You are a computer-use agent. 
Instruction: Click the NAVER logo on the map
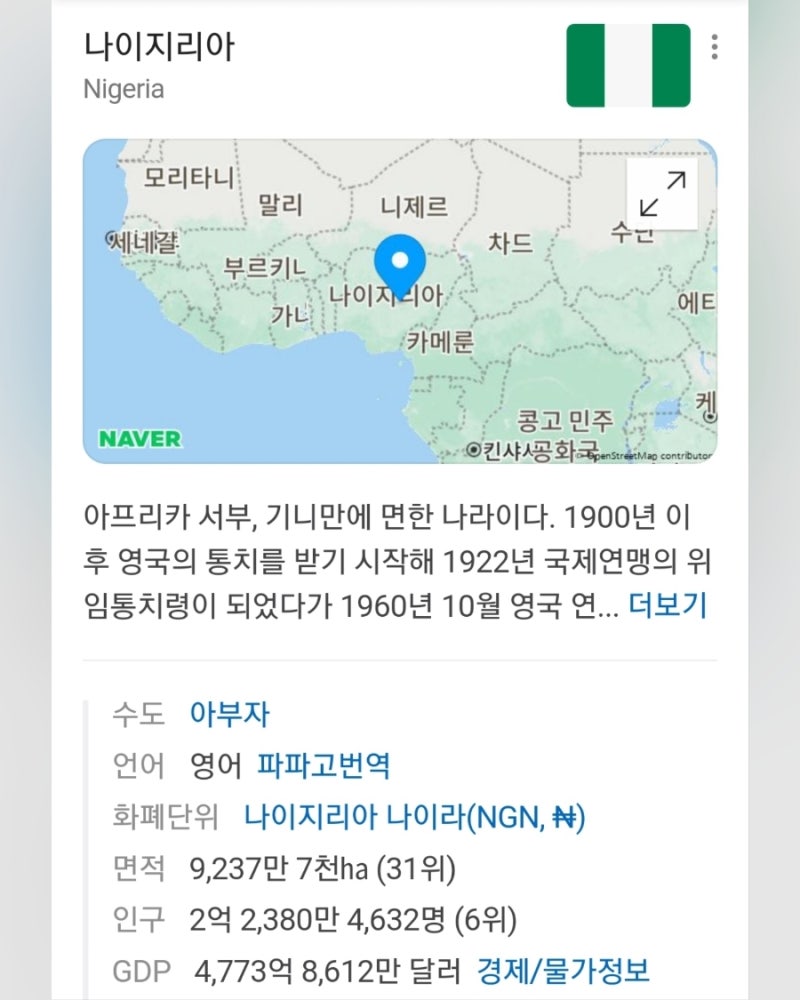138,438
